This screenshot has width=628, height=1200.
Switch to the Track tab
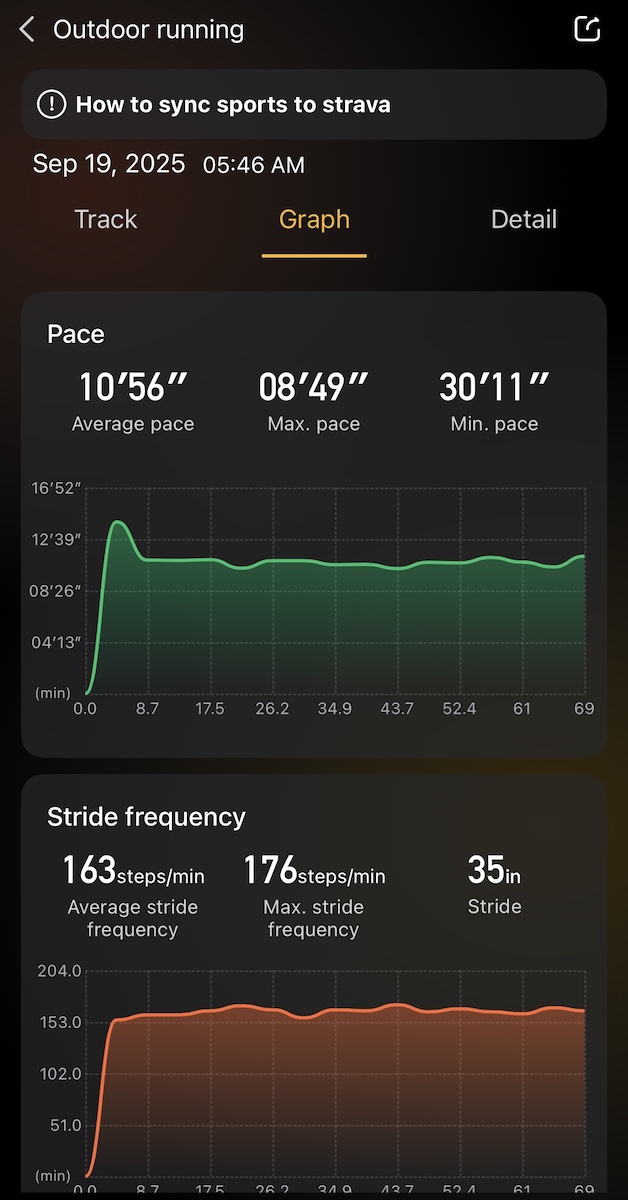click(106, 220)
